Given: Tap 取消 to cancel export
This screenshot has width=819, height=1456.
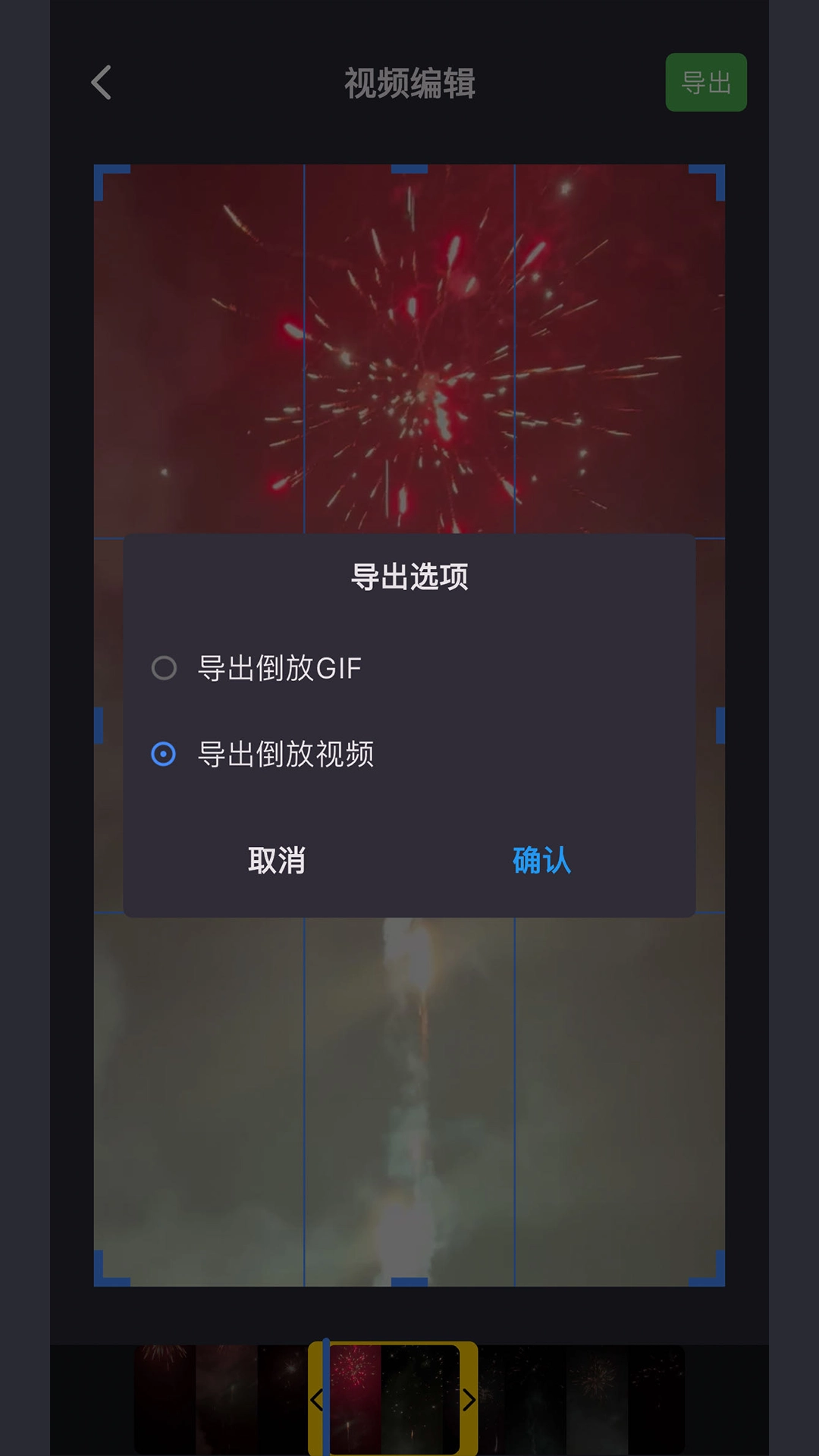Looking at the screenshot, I should 276,861.
